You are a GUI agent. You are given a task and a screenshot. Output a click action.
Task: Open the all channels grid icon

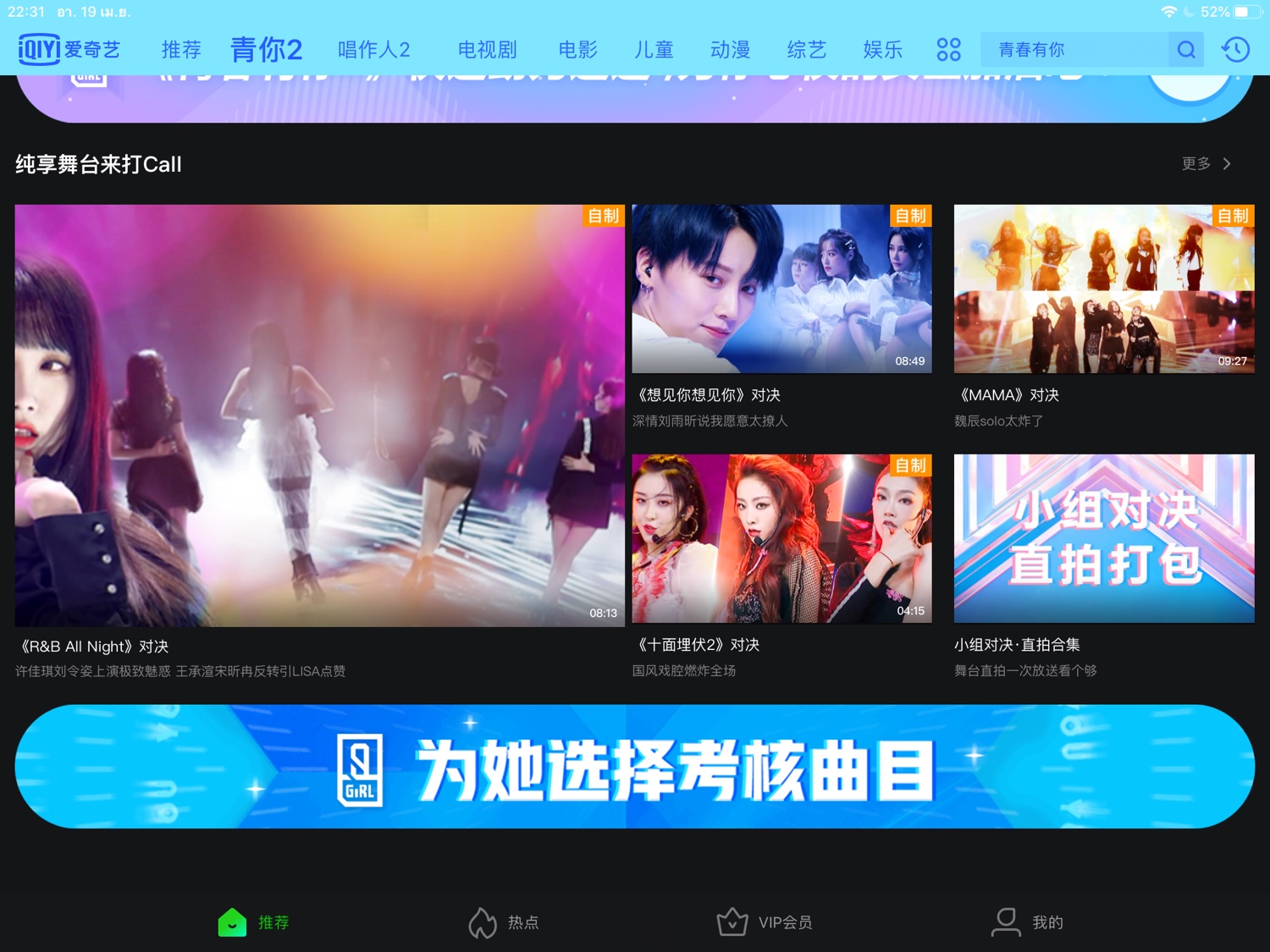coord(948,50)
